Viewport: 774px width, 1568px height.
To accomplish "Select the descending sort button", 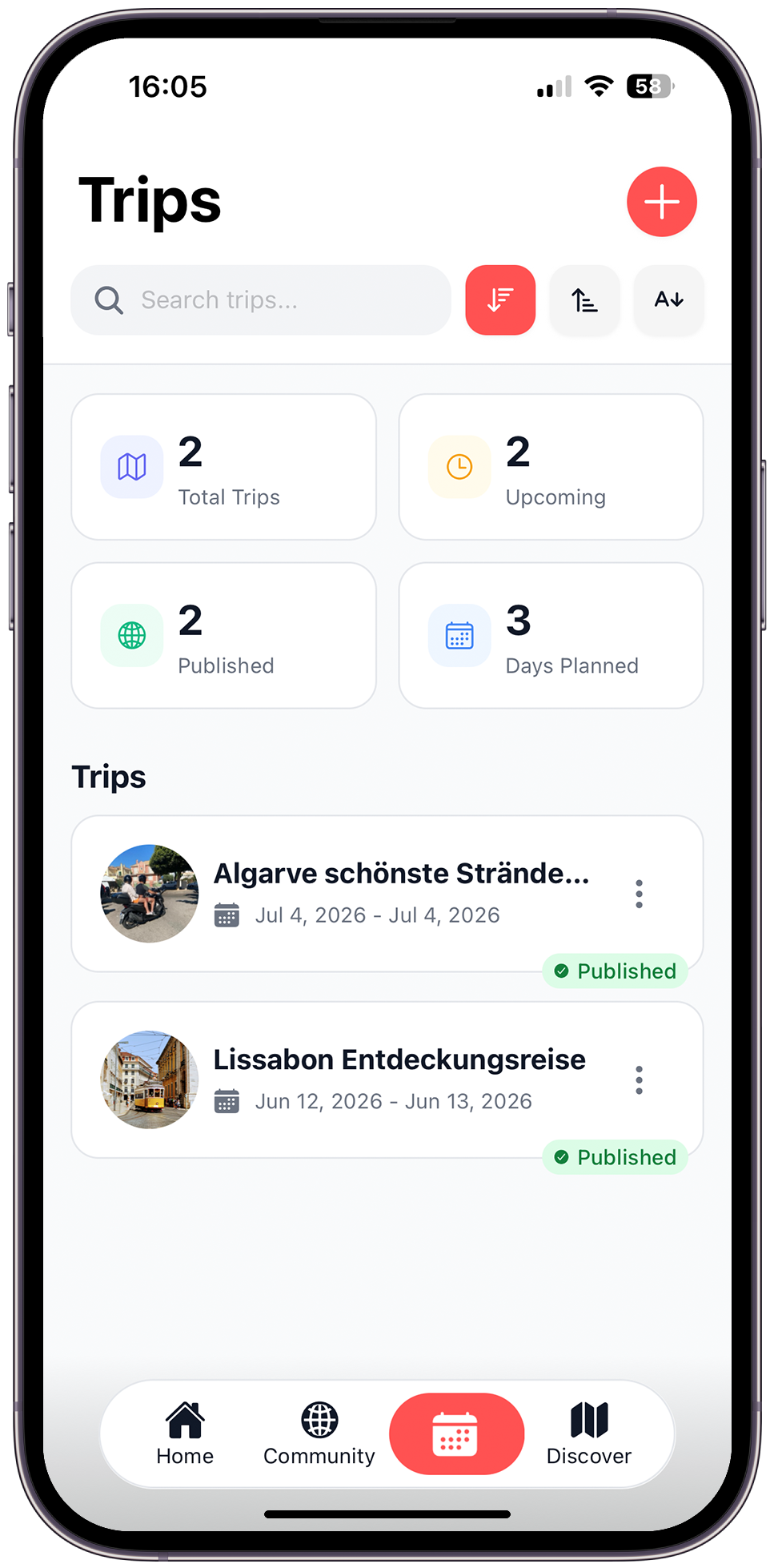I will coord(500,300).
